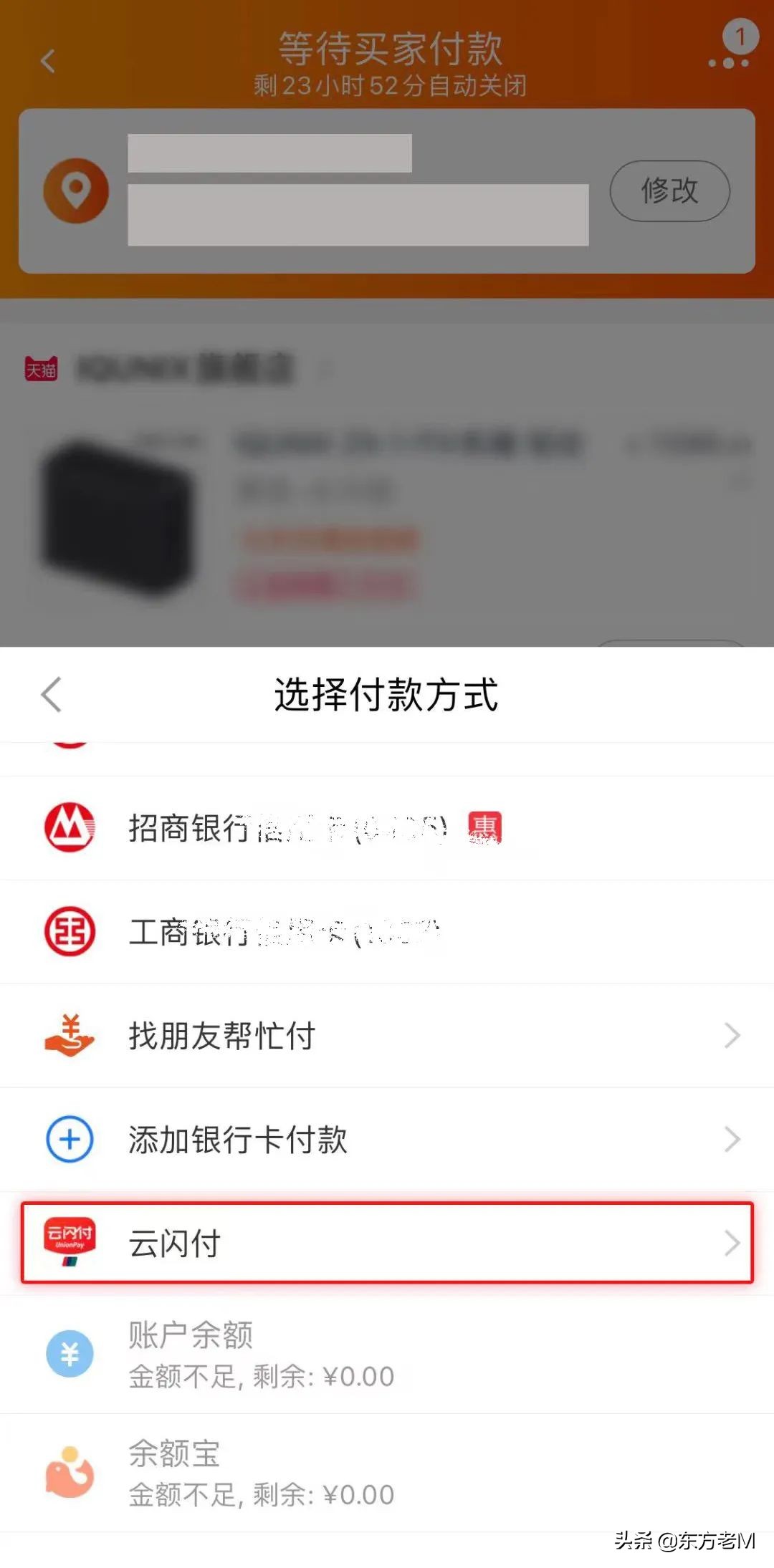Expand the 找朋友帮忙付 option chevron
The width and height of the screenshot is (774, 1568).
point(732,1036)
